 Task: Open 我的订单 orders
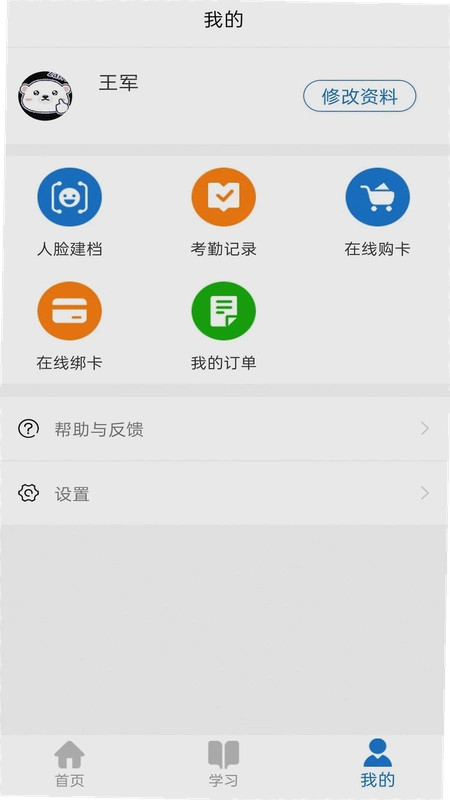[x=223, y=326]
